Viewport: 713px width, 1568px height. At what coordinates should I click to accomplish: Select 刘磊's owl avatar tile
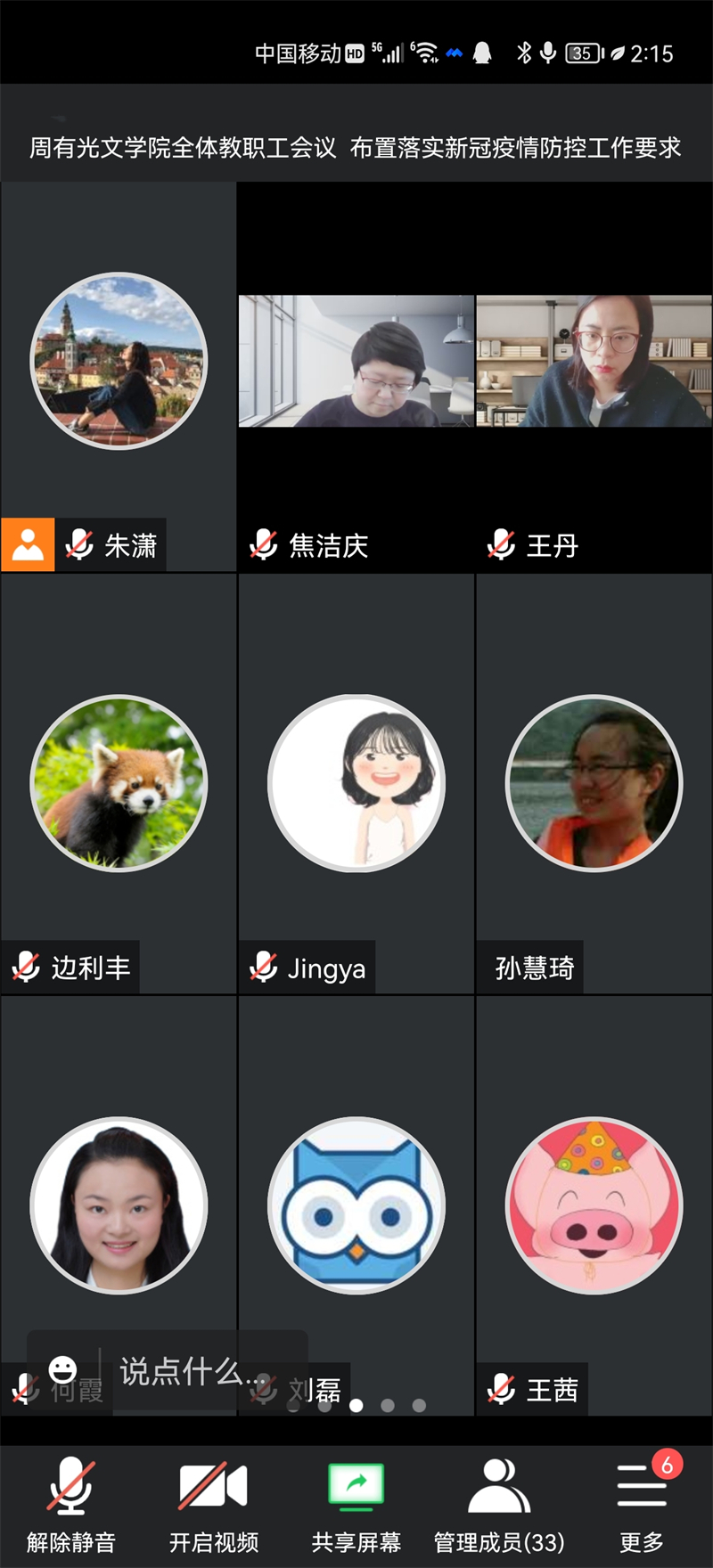pyautogui.click(x=356, y=1205)
